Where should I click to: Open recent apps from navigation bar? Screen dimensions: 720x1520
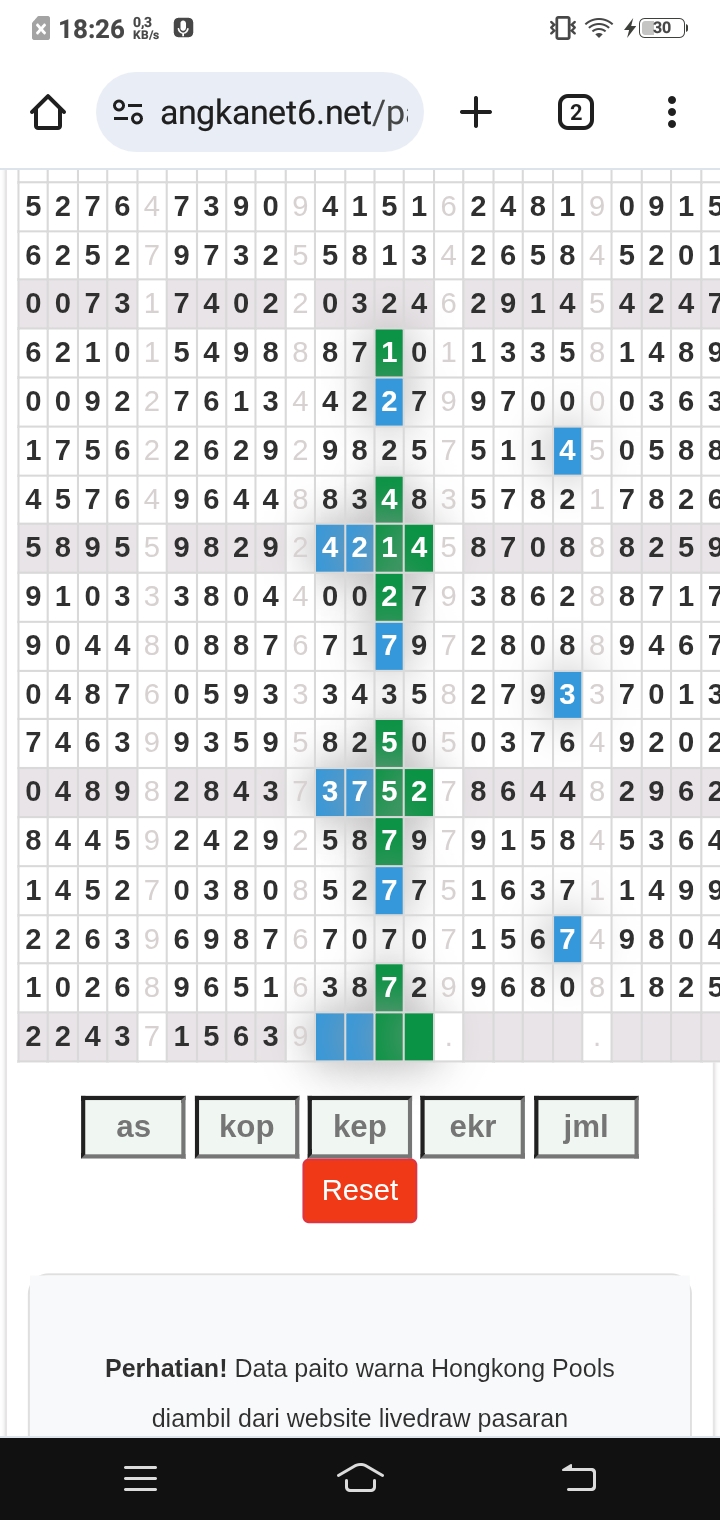point(140,1478)
